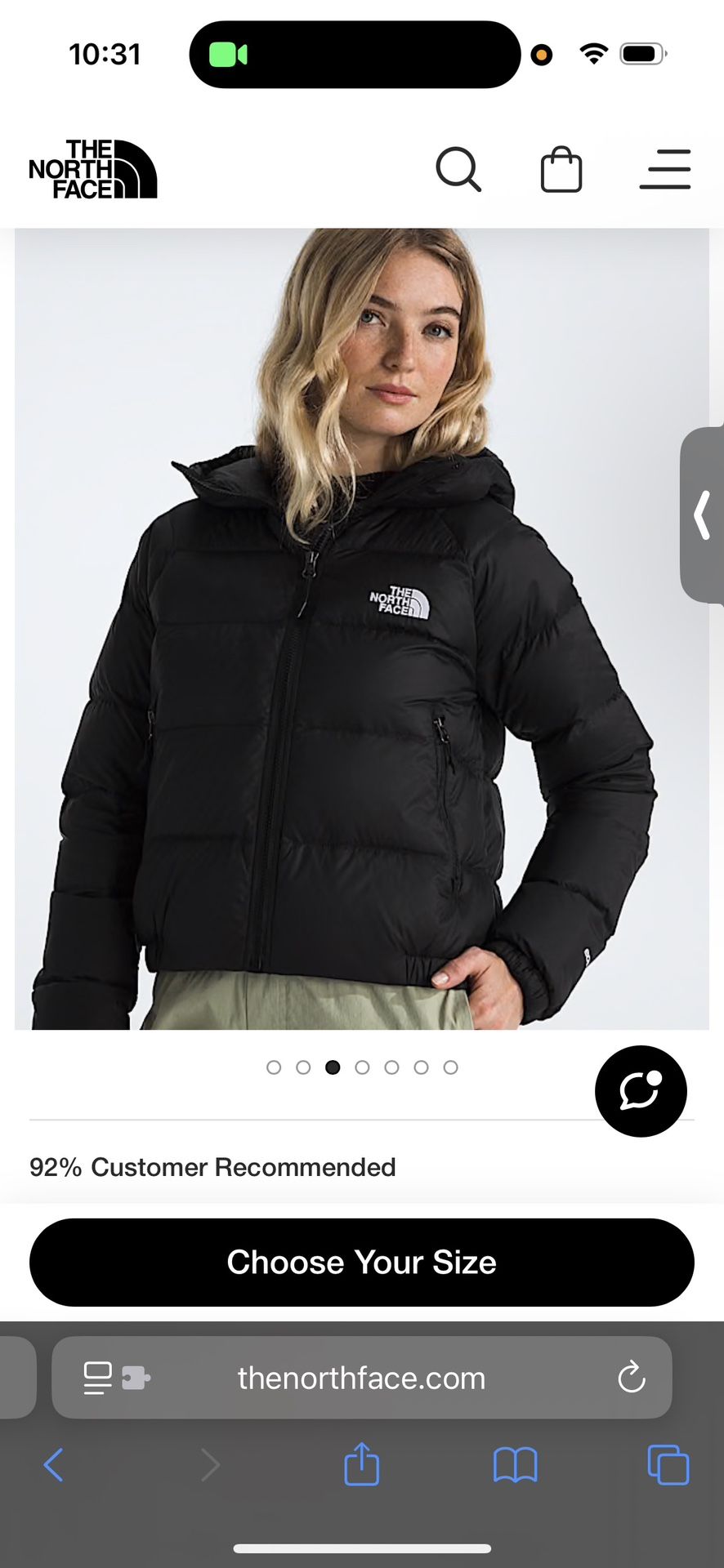Viewport: 724px width, 1568px height.
Task: Expand the side panel arrow tab
Action: 703,515
